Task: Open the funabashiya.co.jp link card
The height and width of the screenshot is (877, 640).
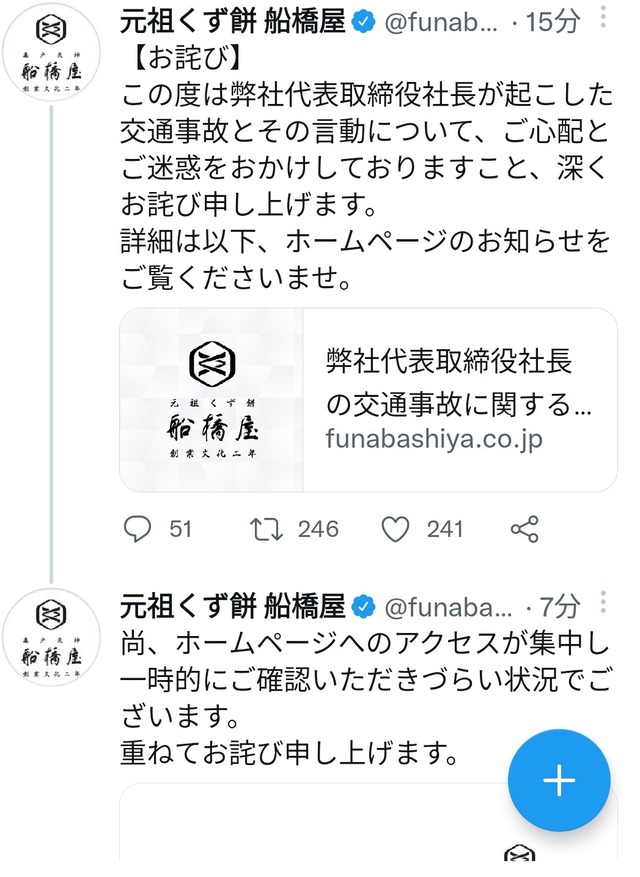Action: pyautogui.click(x=368, y=400)
